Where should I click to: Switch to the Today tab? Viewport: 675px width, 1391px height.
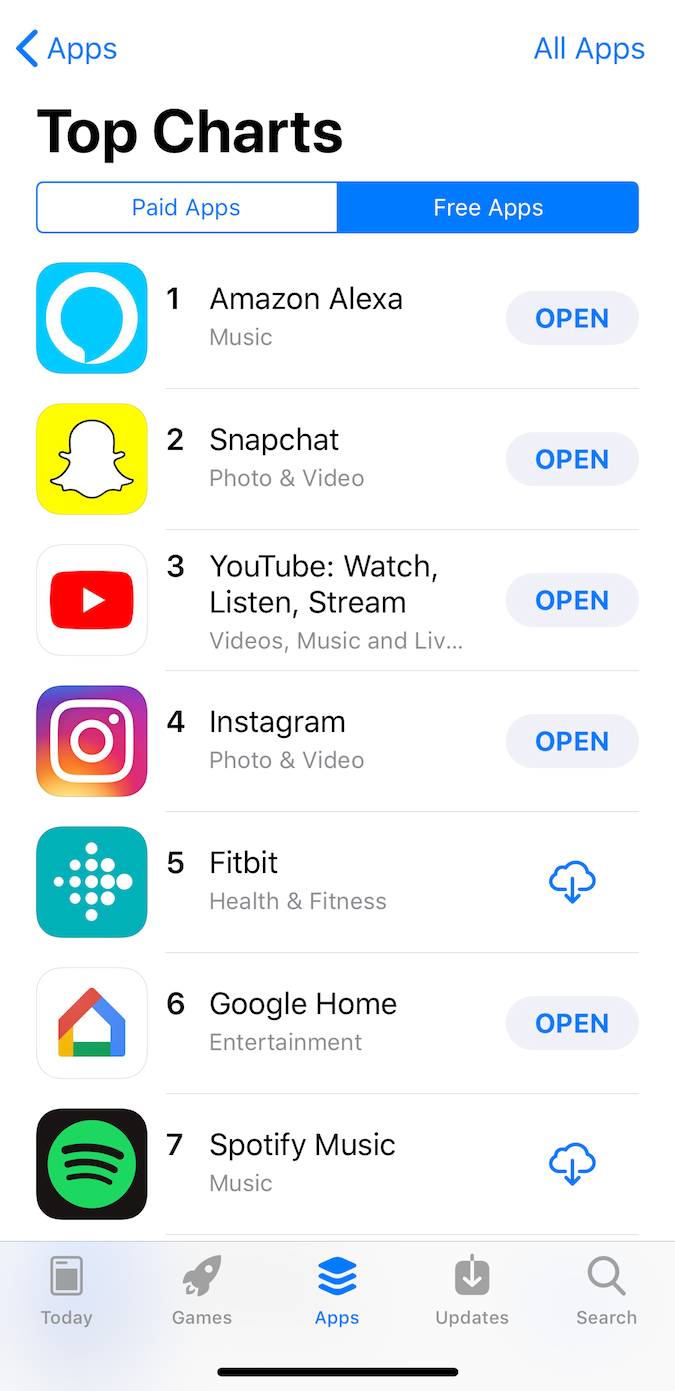[67, 1290]
